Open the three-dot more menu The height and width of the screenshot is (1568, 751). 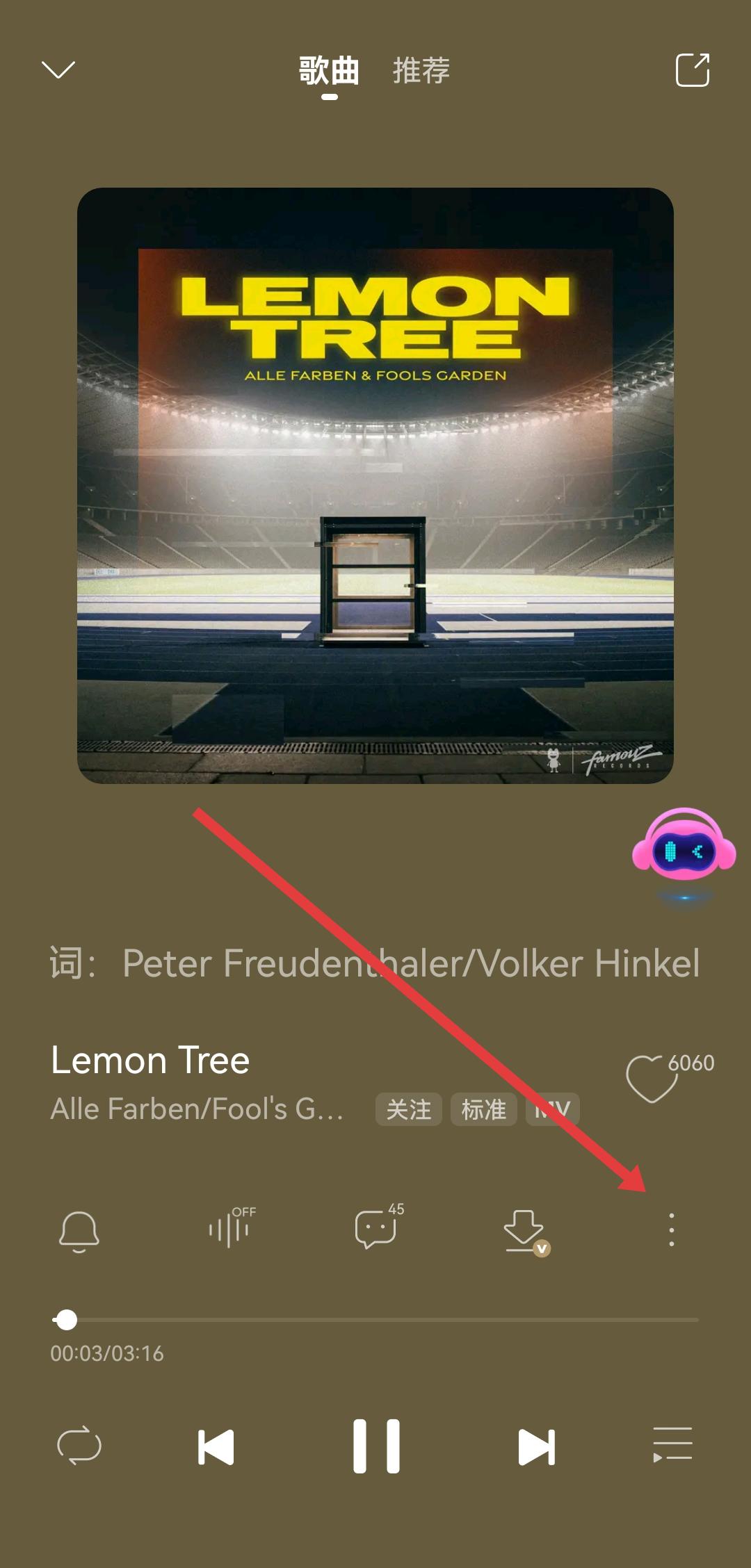tap(671, 1230)
